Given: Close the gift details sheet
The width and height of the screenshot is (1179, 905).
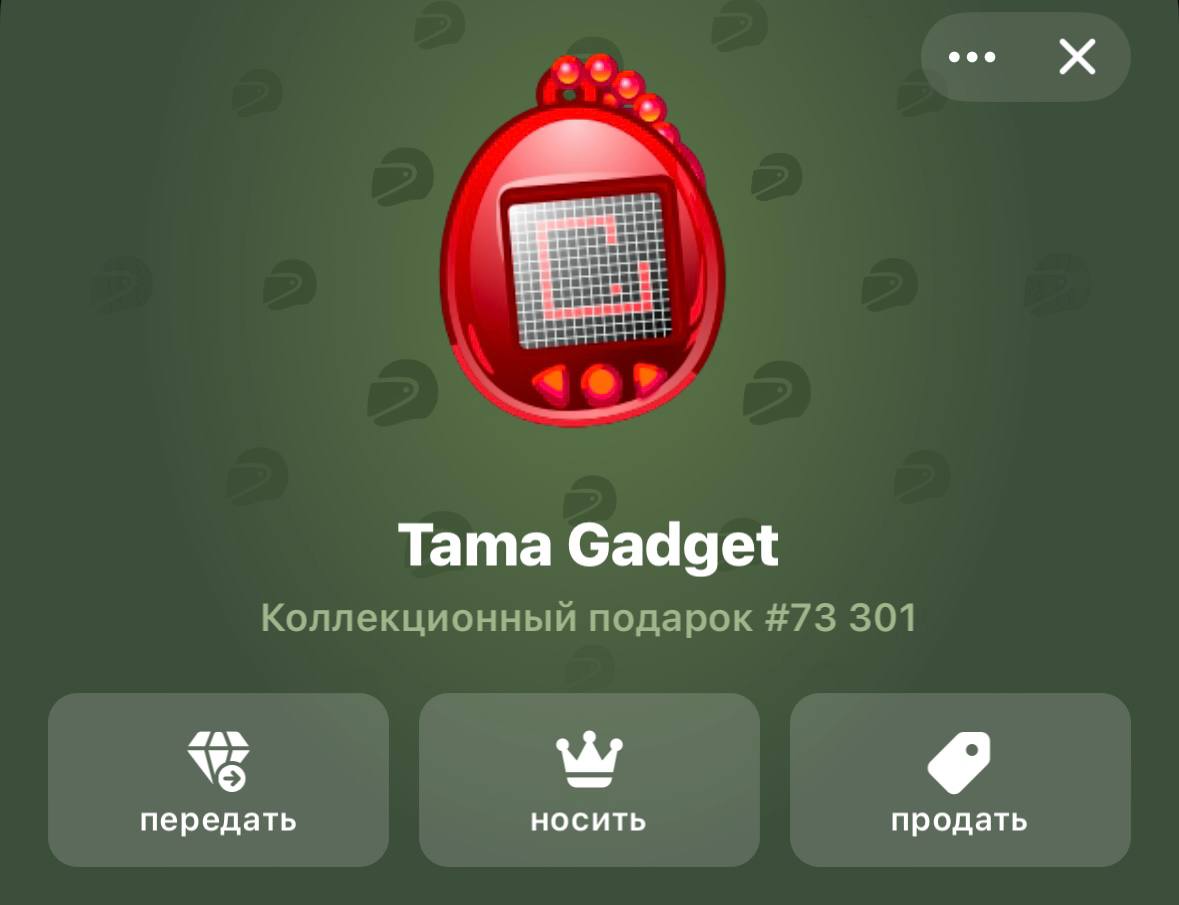Looking at the screenshot, I should pyautogui.click(x=1077, y=57).
